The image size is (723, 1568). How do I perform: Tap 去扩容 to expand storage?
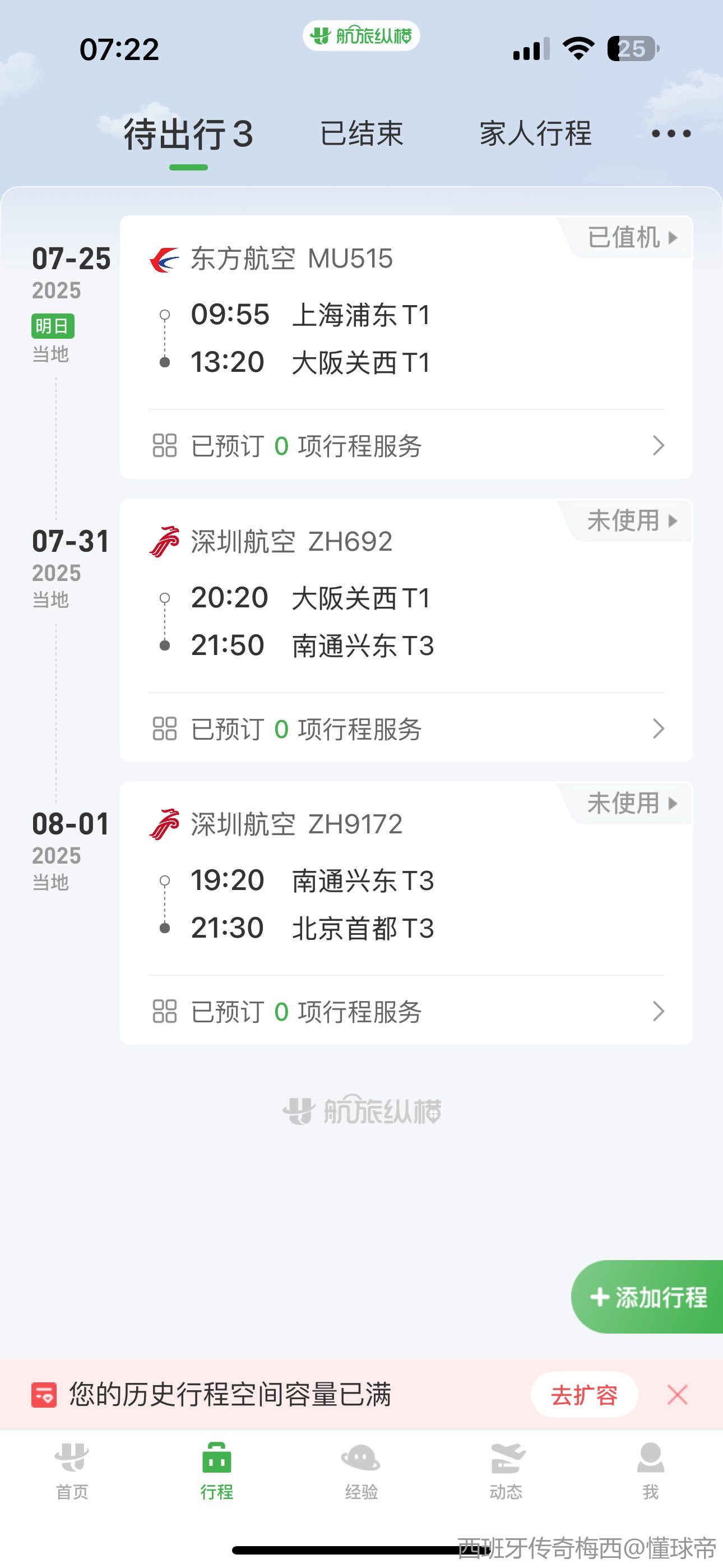[584, 1395]
